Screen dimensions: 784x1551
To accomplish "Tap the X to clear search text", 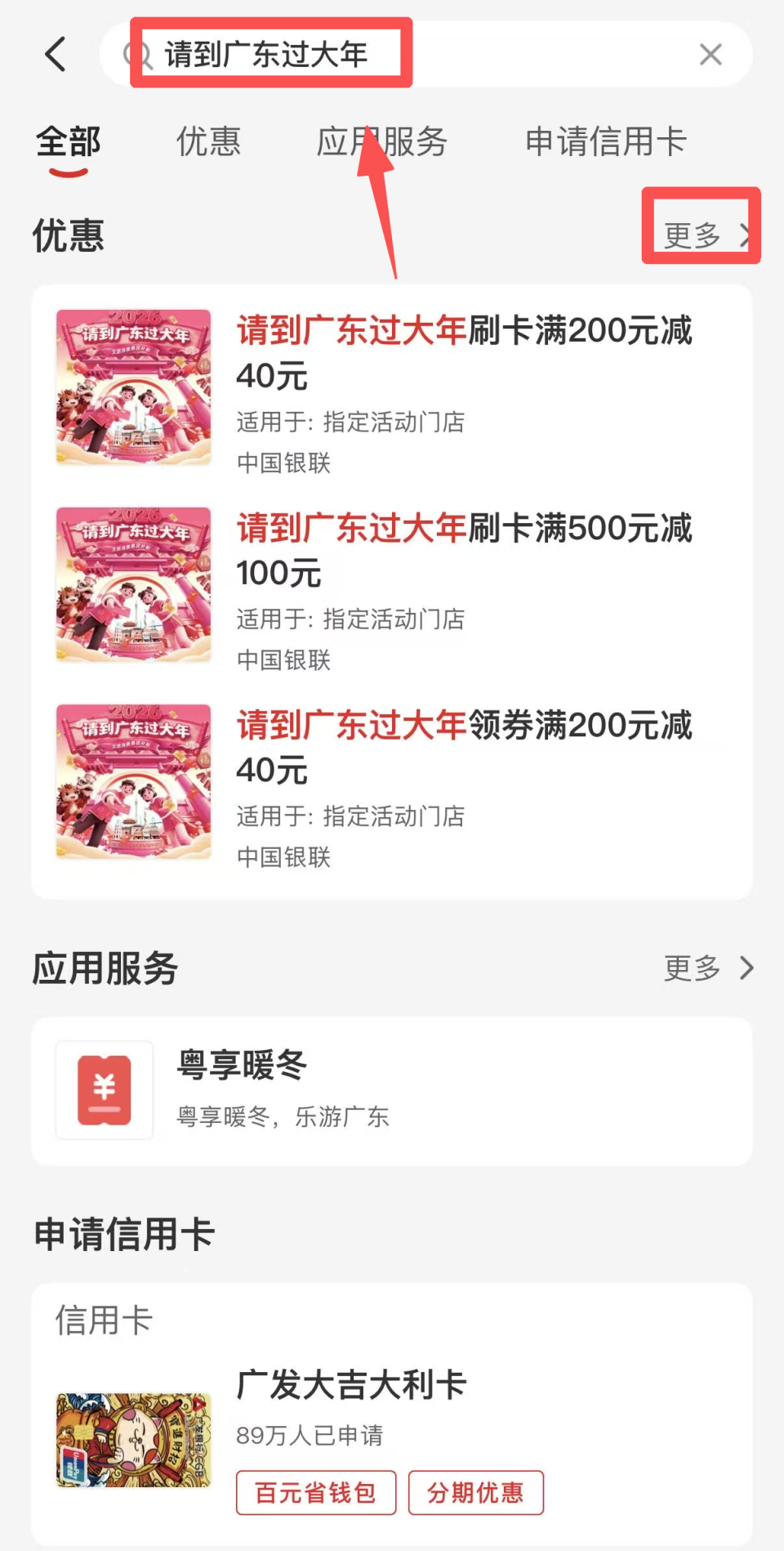I will point(710,53).
